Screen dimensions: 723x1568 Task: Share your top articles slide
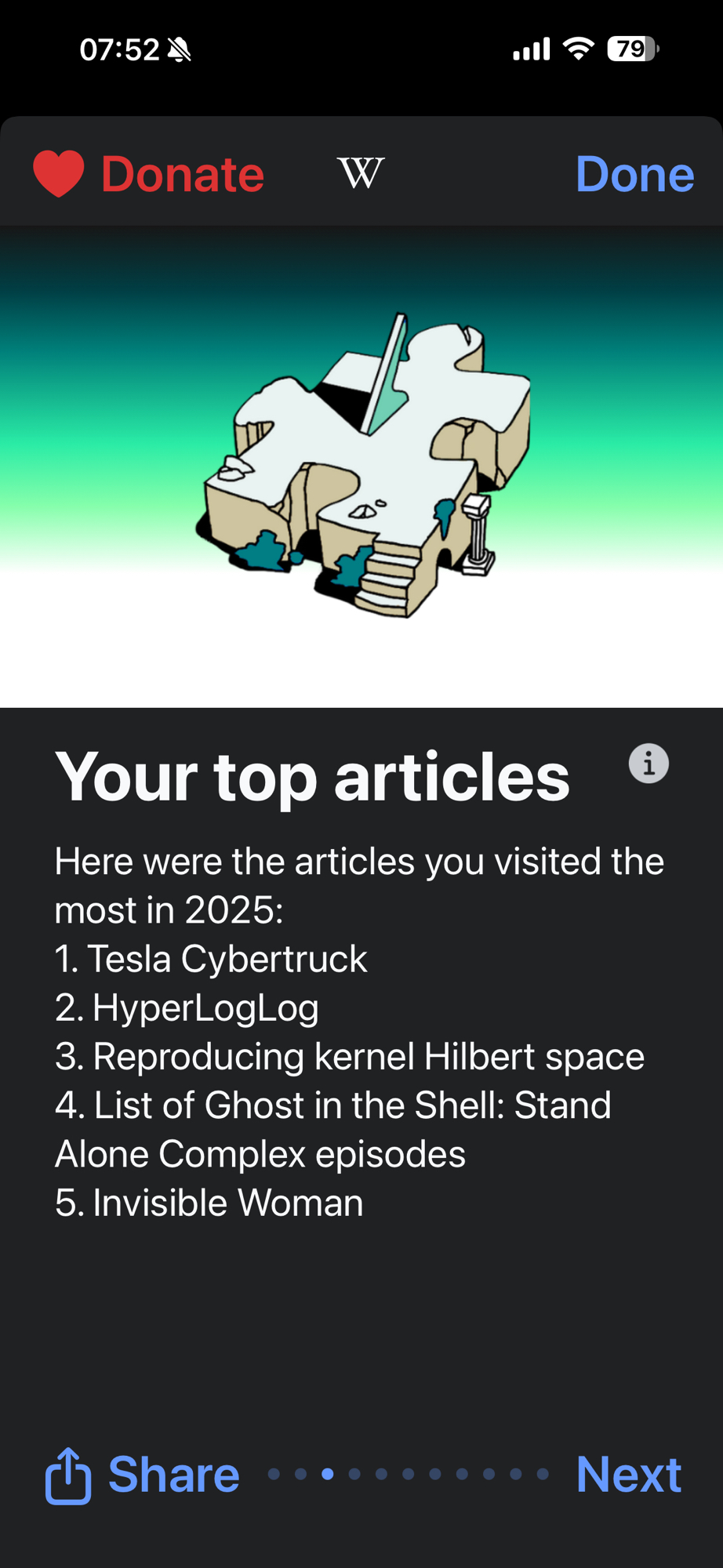pyautogui.click(x=143, y=1475)
